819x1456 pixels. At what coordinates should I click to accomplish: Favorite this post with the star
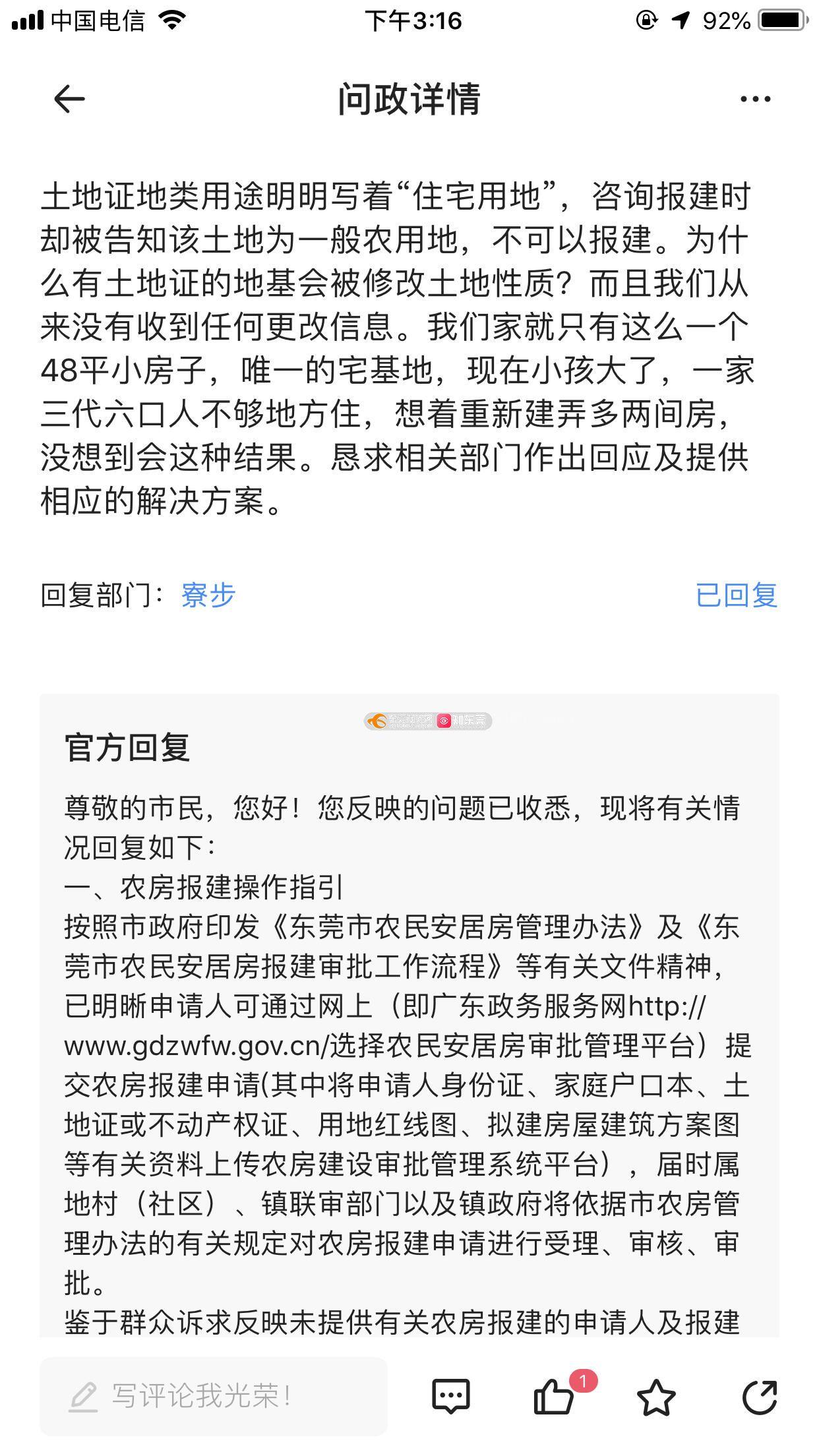point(656,1397)
